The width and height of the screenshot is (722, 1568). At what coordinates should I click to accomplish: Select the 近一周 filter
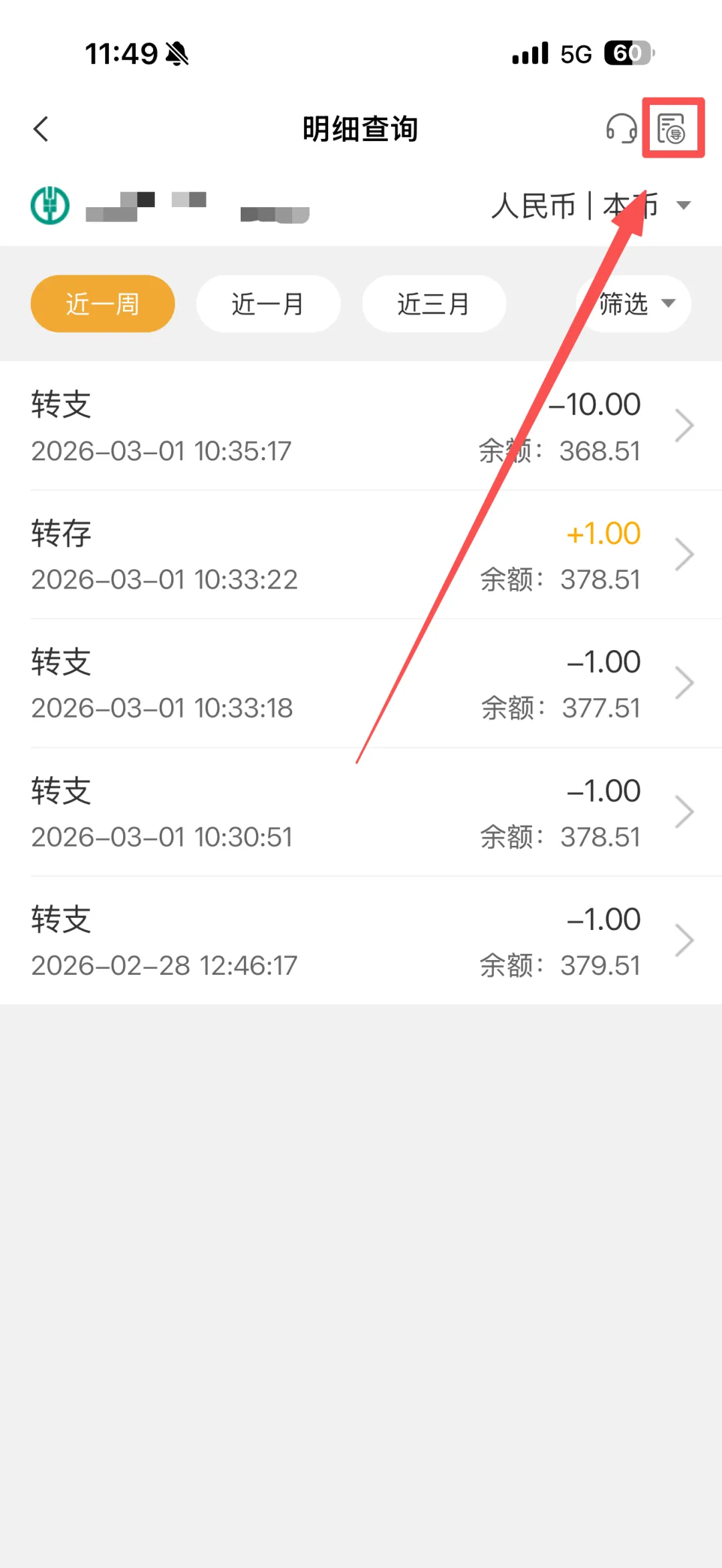103,304
